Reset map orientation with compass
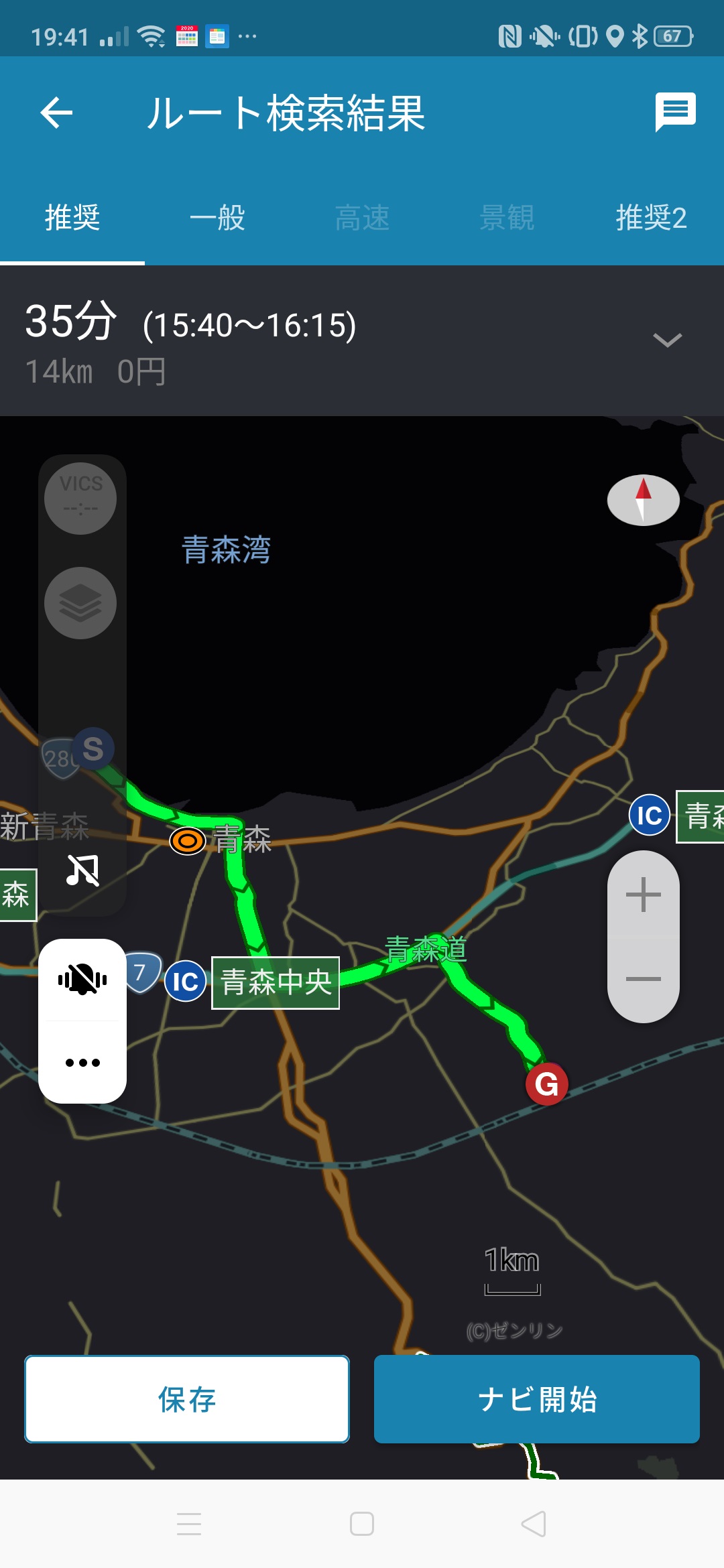 click(x=643, y=500)
